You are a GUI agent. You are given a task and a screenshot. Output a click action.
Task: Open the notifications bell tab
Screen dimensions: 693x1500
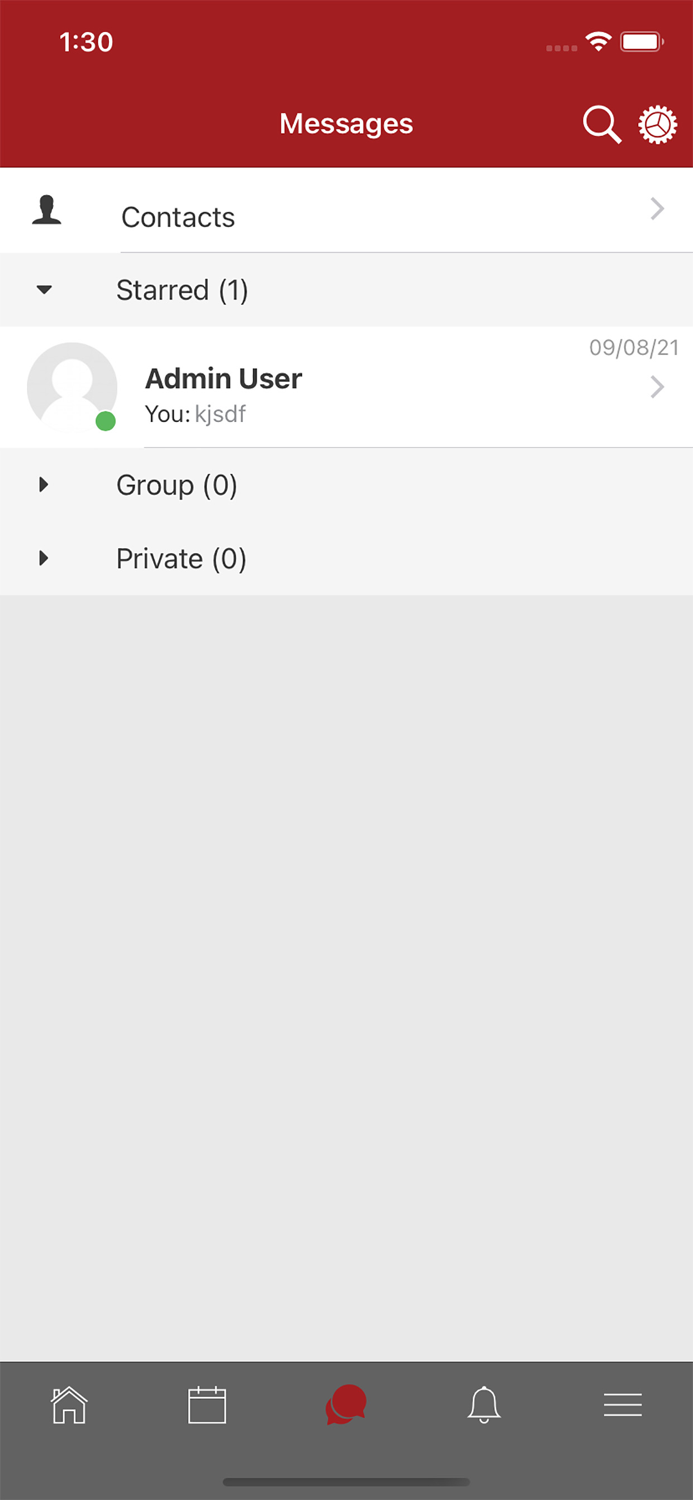[x=484, y=1405]
